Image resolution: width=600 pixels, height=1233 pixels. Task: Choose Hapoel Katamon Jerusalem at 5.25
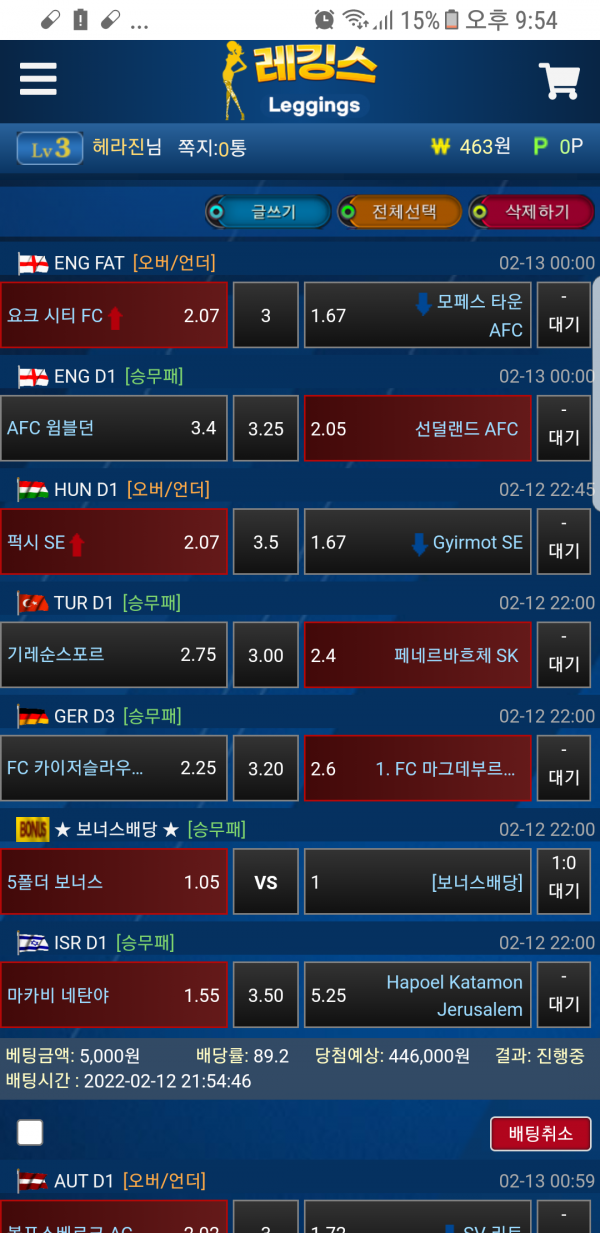[417, 995]
